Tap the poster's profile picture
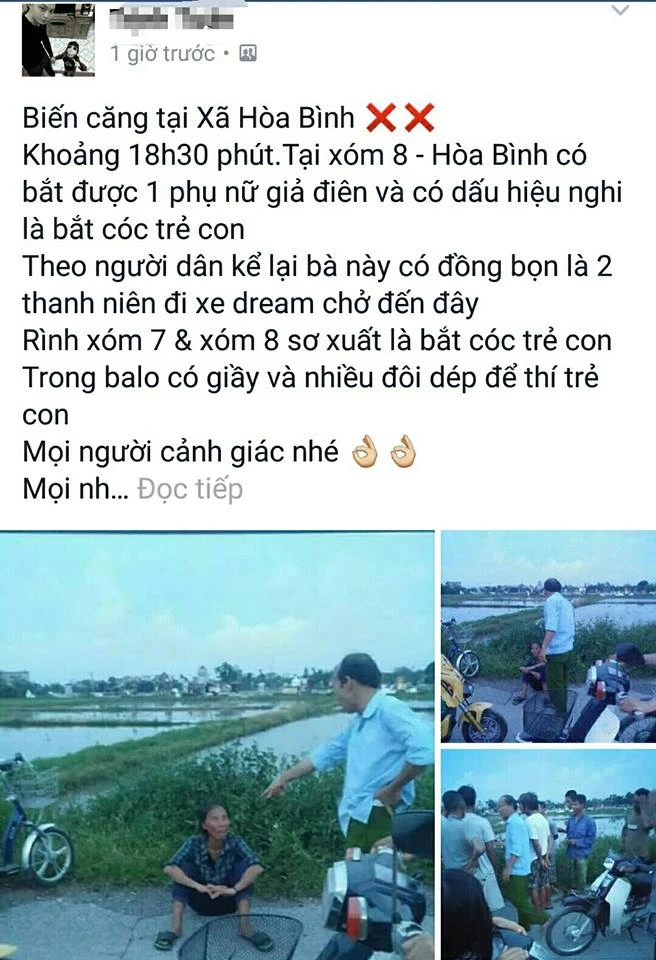This screenshot has height=960, width=656. (58, 40)
